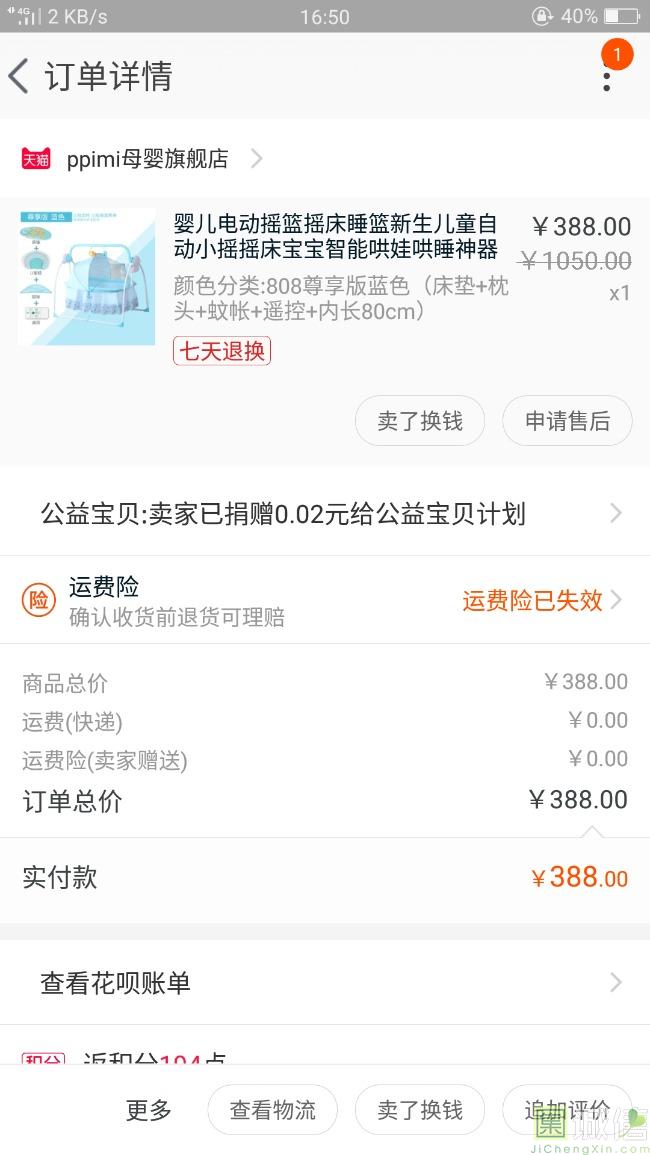The image size is (650, 1155).
Task: Open the 公益宝贝 donation row
Action: (325, 514)
